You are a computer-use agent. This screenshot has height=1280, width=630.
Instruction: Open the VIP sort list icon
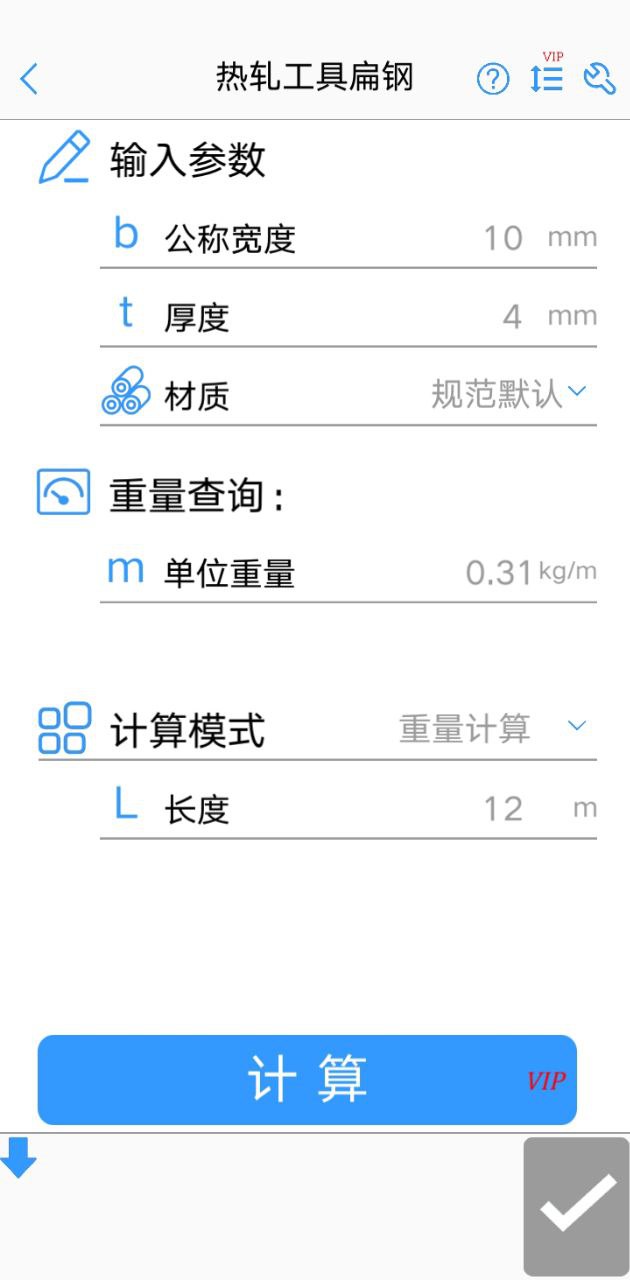coord(546,77)
